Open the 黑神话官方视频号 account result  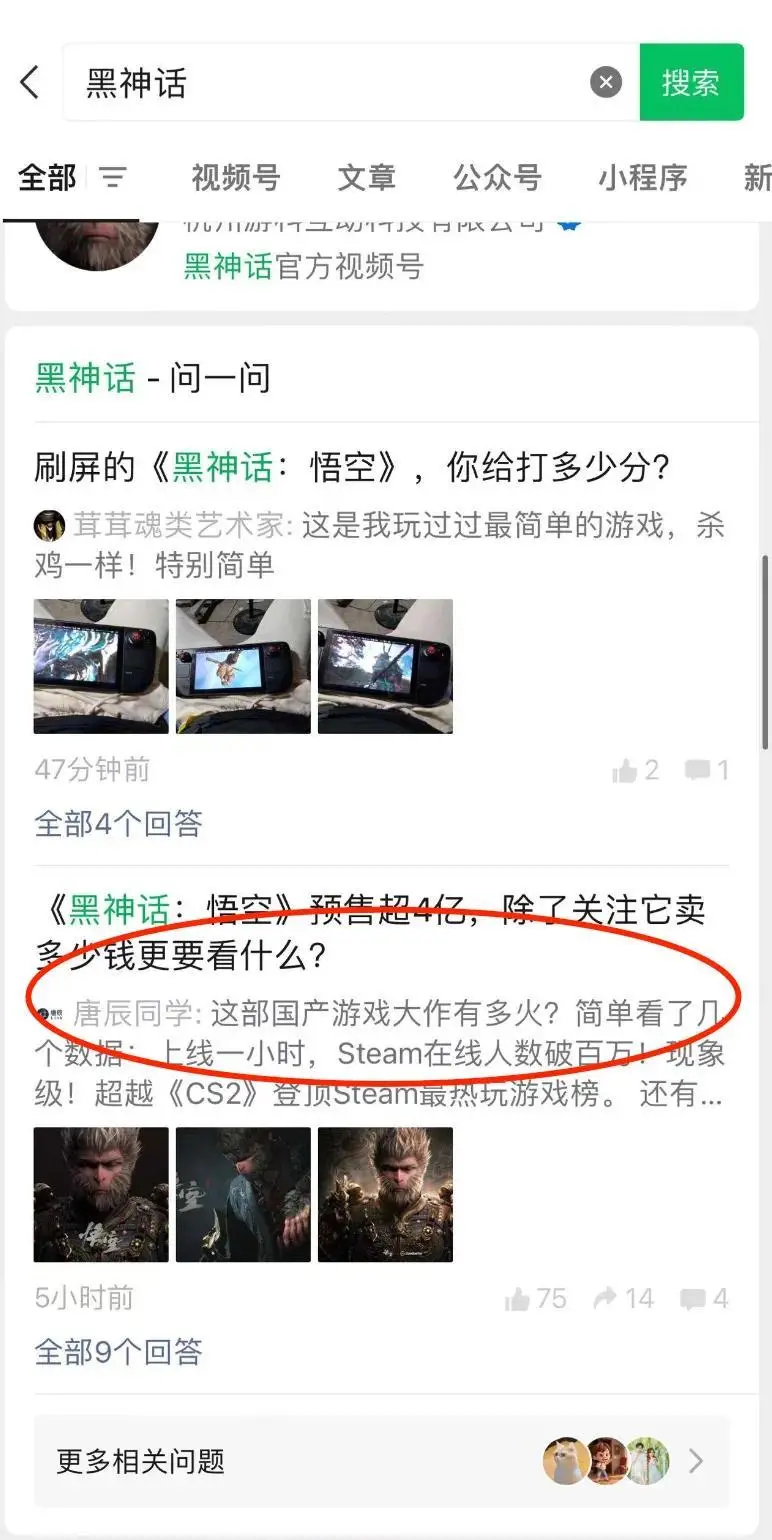(303, 265)
